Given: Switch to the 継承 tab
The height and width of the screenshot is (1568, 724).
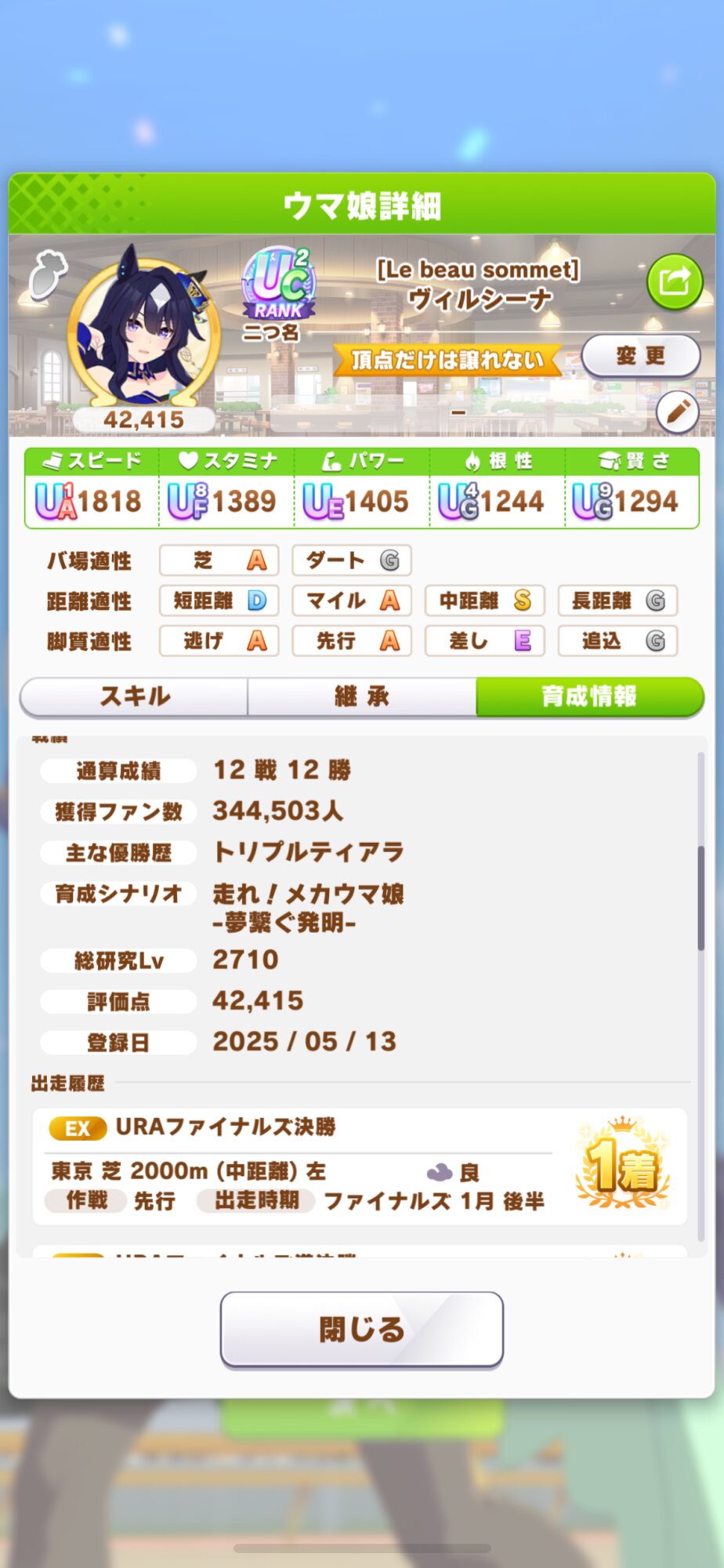Looking at the screenshot, I should point(362,696).
